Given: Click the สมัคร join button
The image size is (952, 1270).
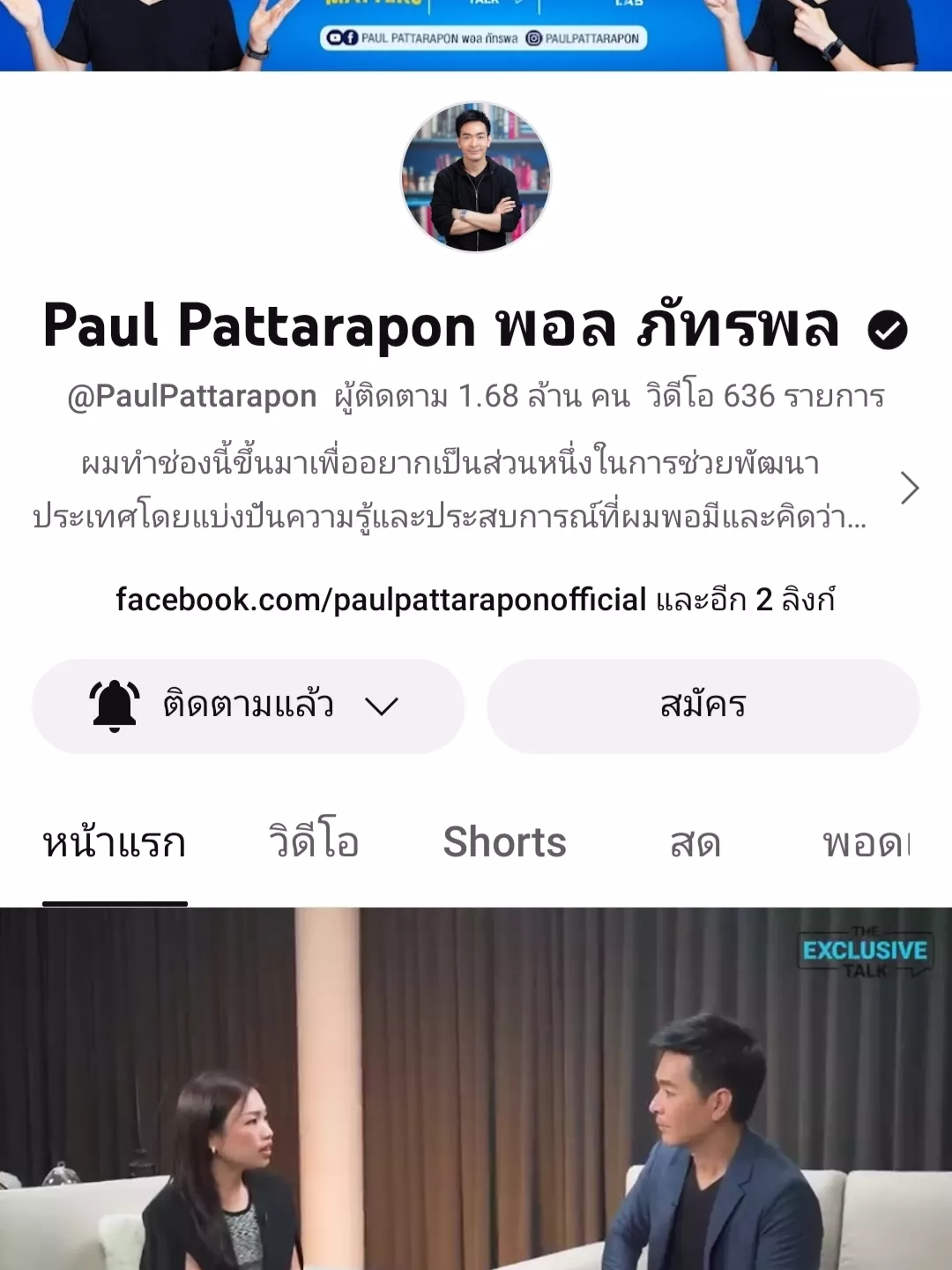Looking at the screenshot, I should [x=703, y=705].
